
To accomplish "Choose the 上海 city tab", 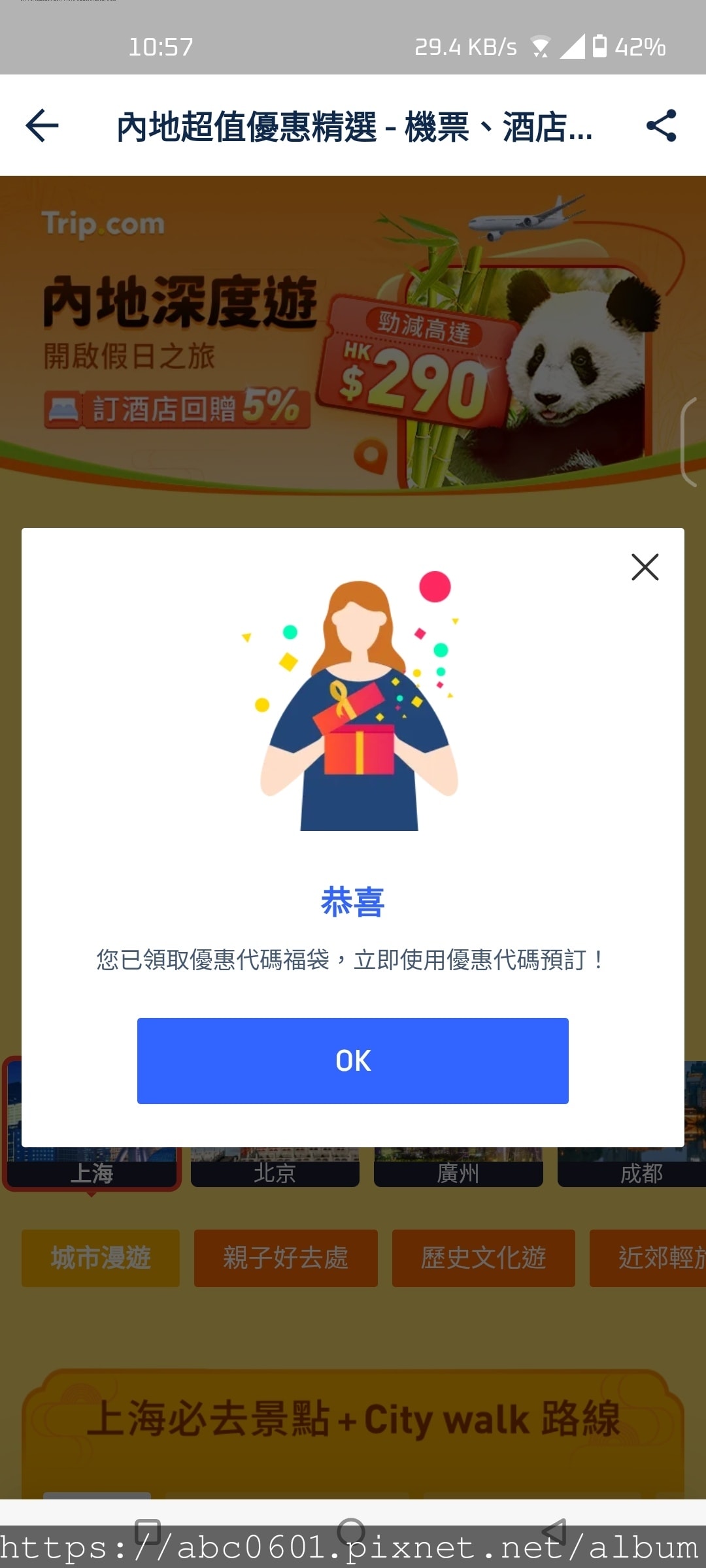I will coord(92,1173).
